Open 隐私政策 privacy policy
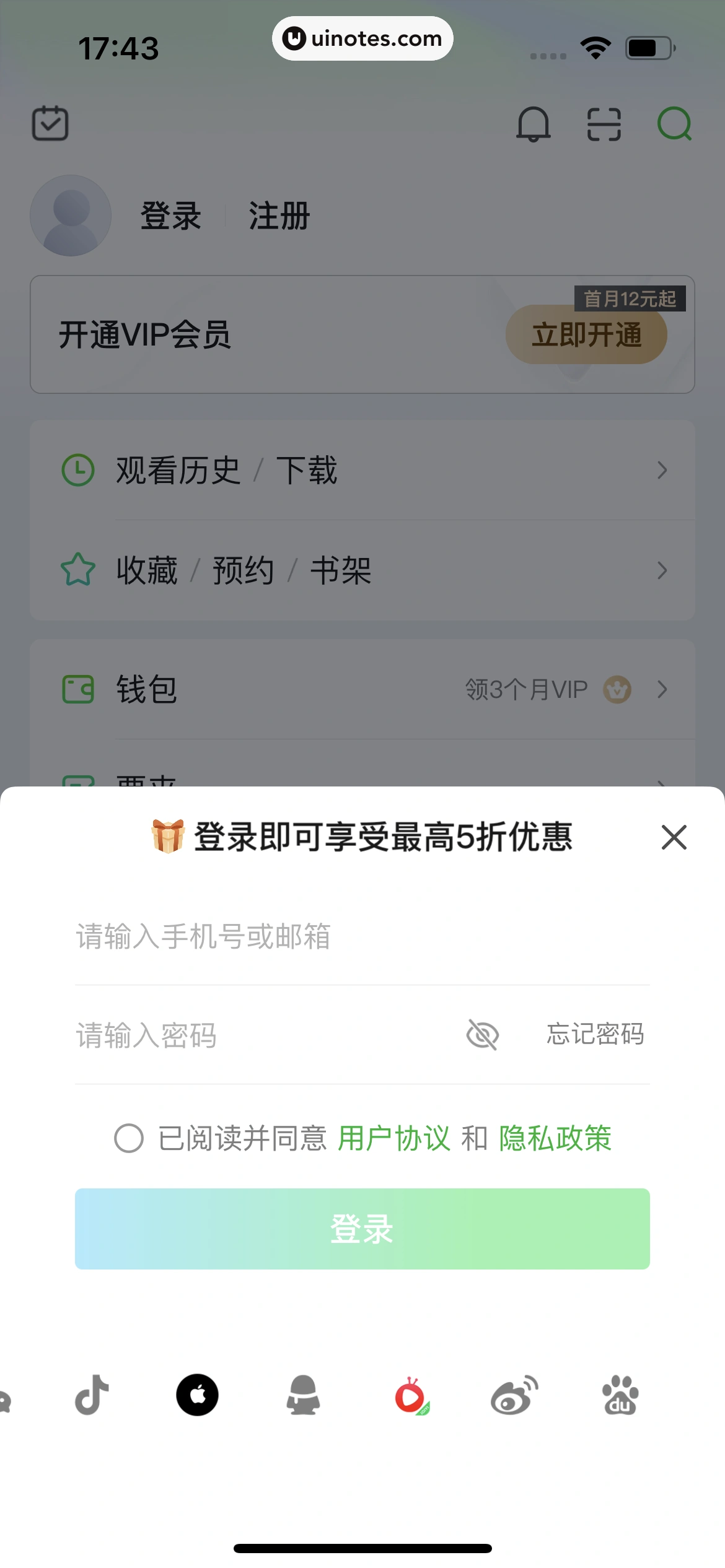The height and width of the screenshot is (1568, 725). pos(555,1138)
